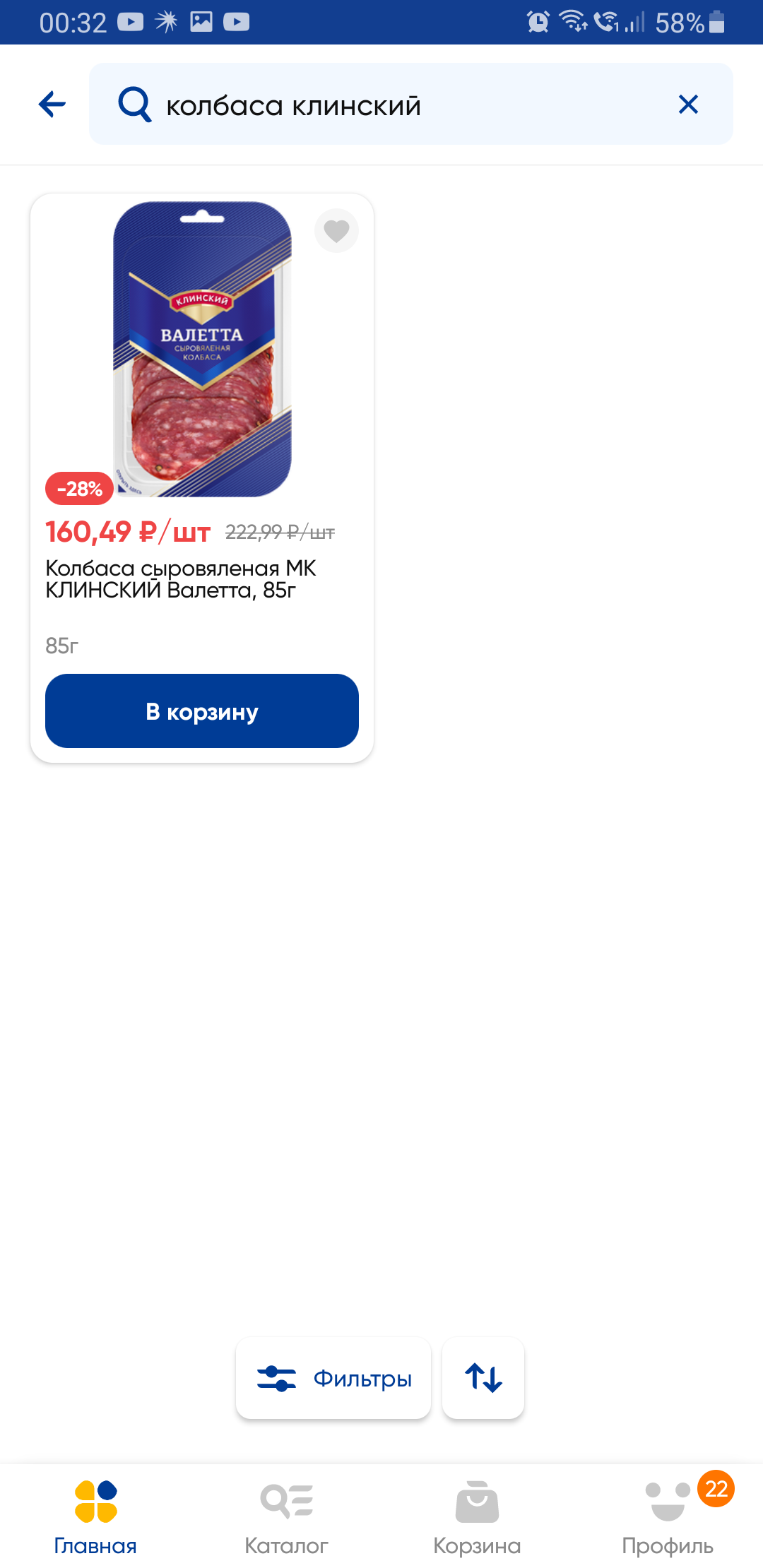Image resolution: width=763 pixels, height=1568 pixels.
Task: Open the Фильтры options
Action: coord(333,1378)
